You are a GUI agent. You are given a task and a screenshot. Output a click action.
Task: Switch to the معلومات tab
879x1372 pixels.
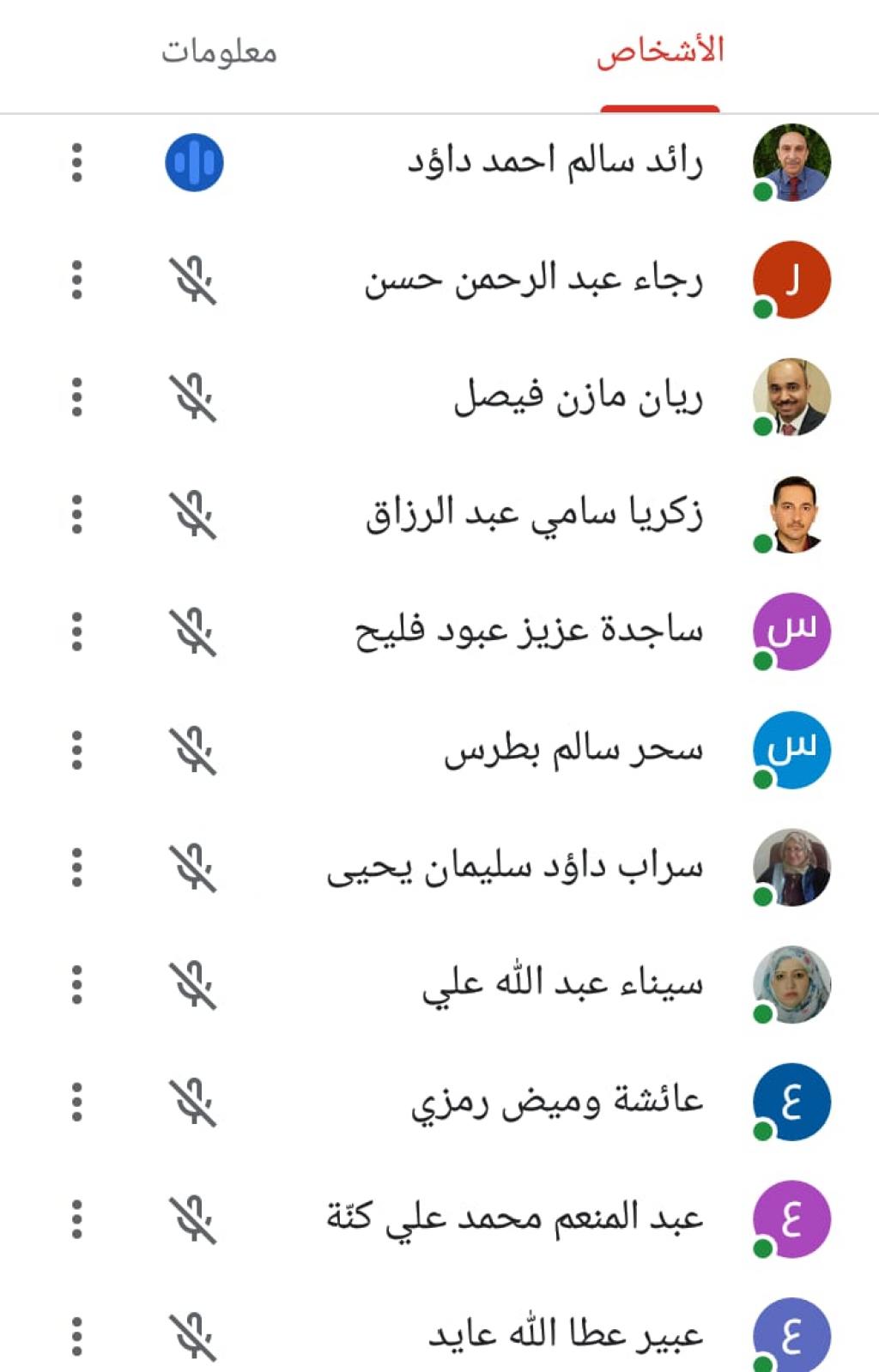click(x=219, y=52)
